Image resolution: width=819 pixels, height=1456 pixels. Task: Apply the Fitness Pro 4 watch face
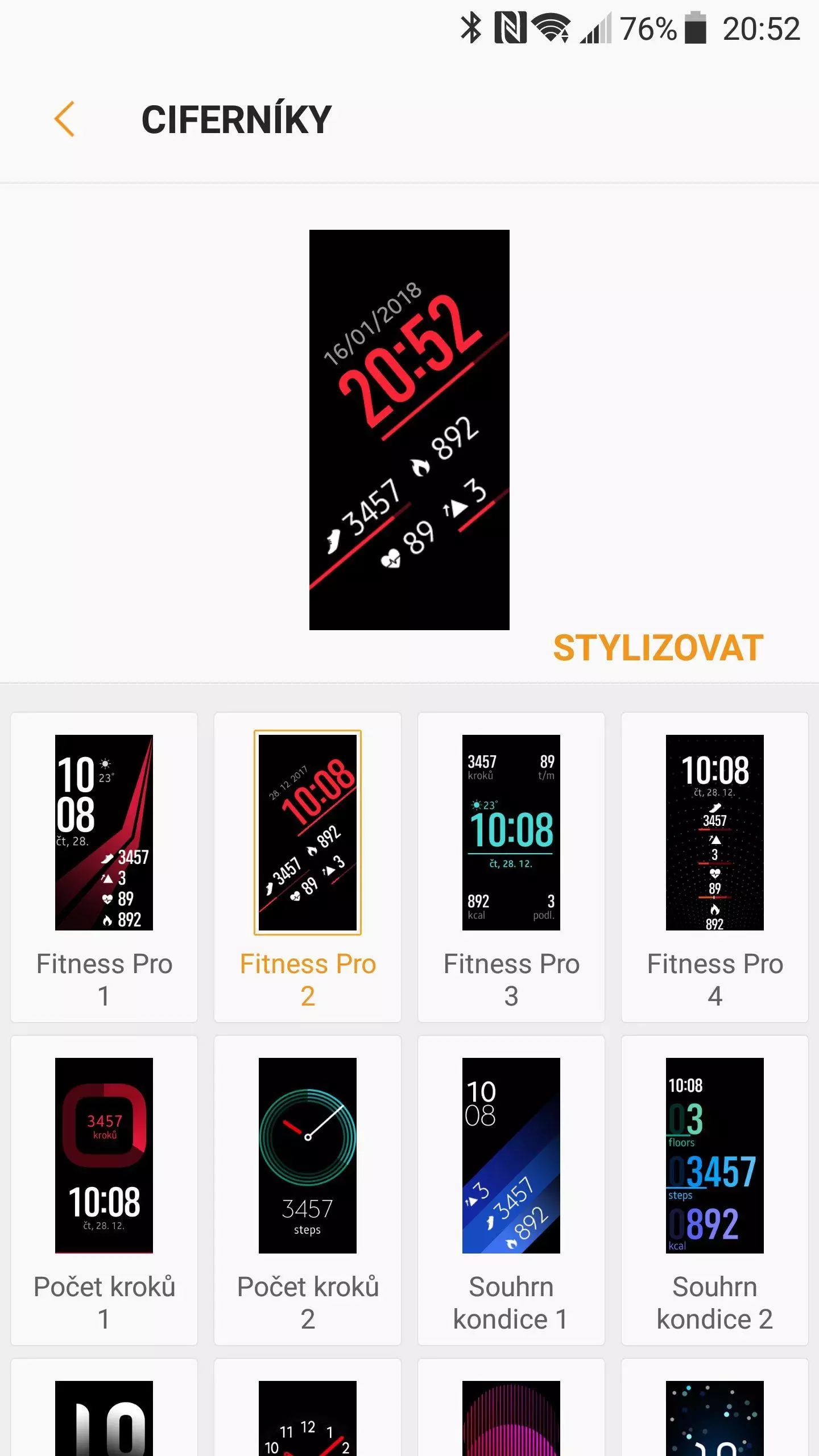tap(715, 867)
